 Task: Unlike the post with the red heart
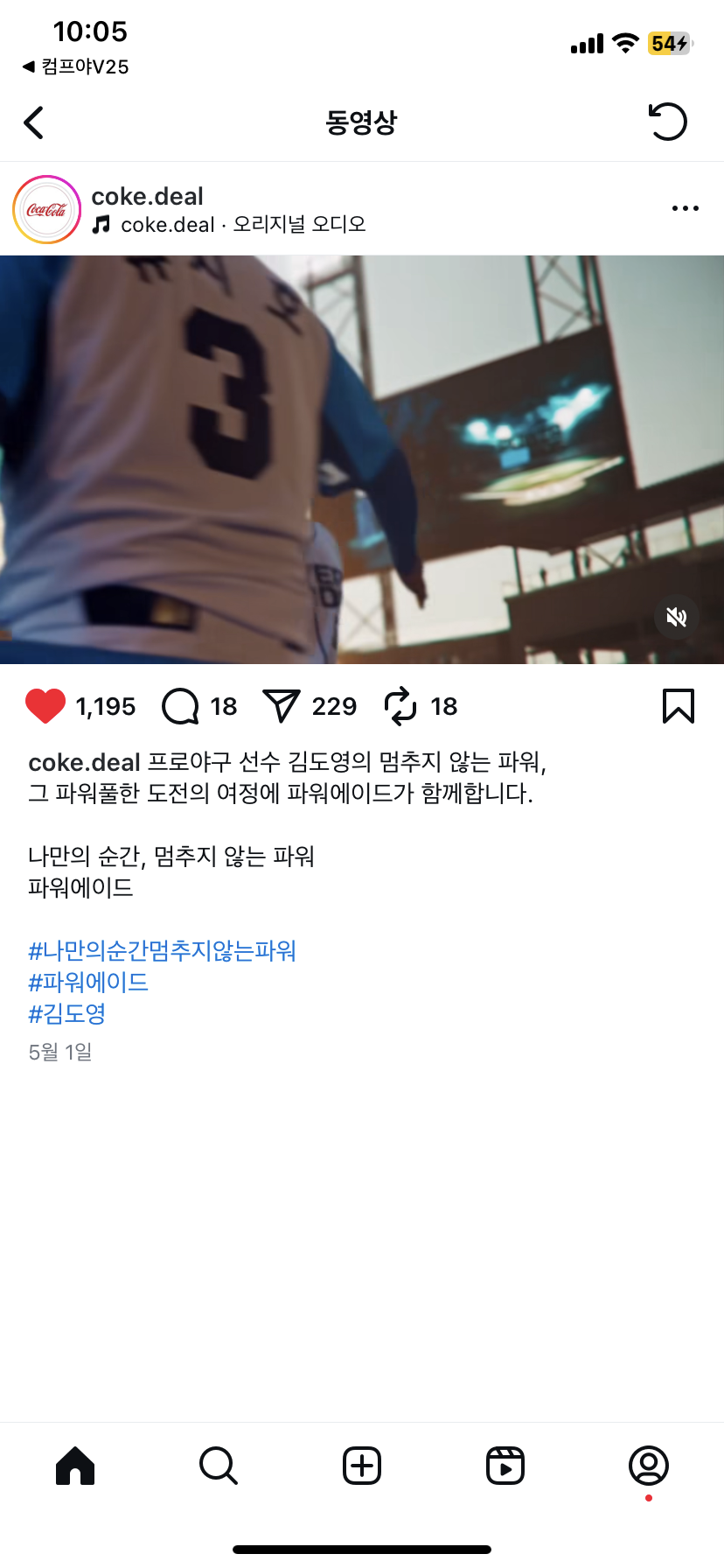click(45, 706)
